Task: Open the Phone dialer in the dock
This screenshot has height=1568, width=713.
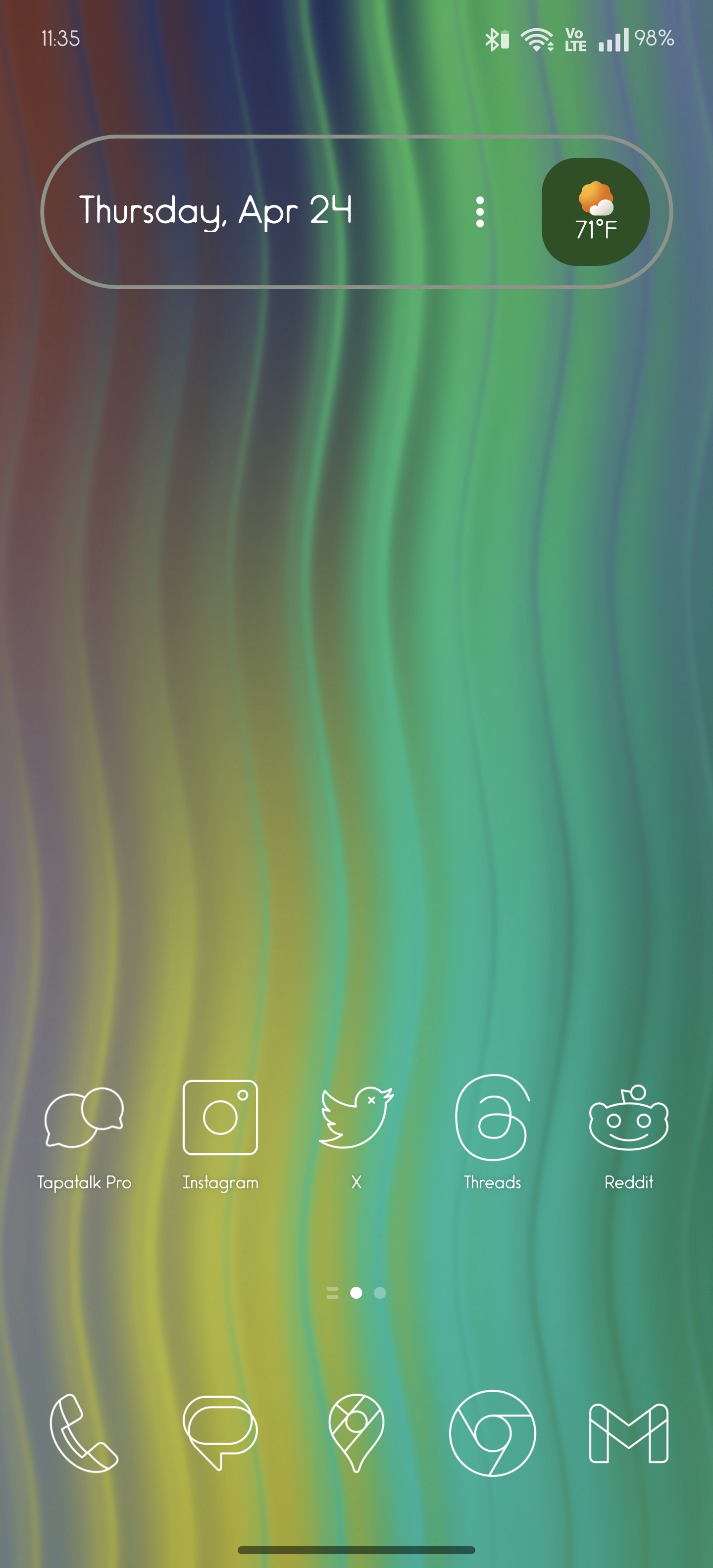Action: pos(84,1433)
